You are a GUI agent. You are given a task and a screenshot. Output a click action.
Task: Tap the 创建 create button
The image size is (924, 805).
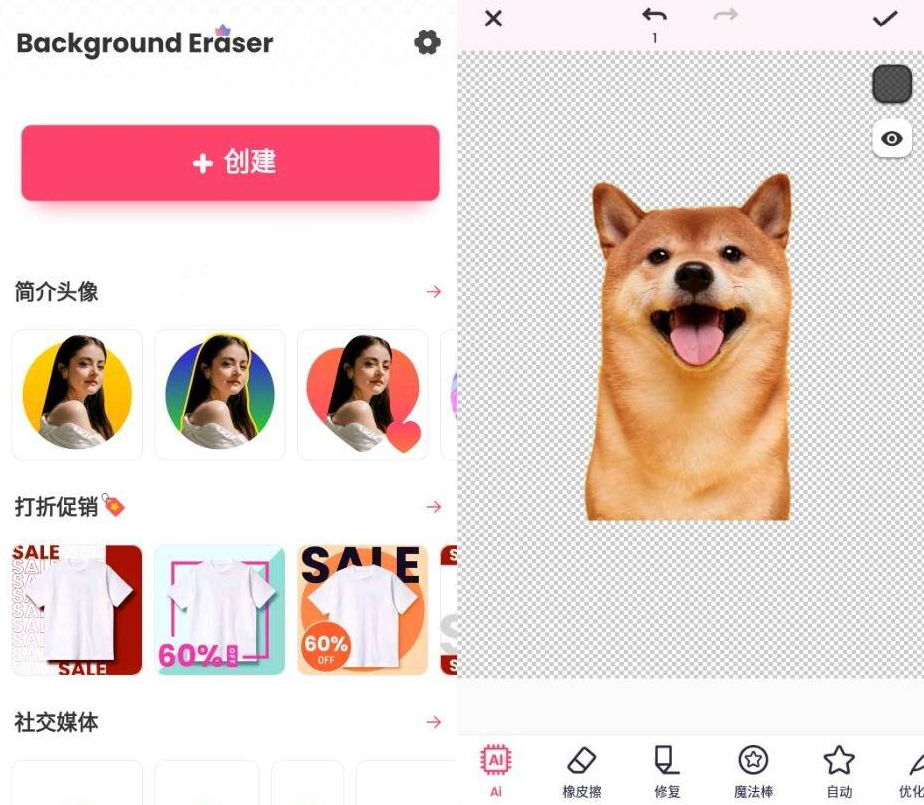point(230,162)
